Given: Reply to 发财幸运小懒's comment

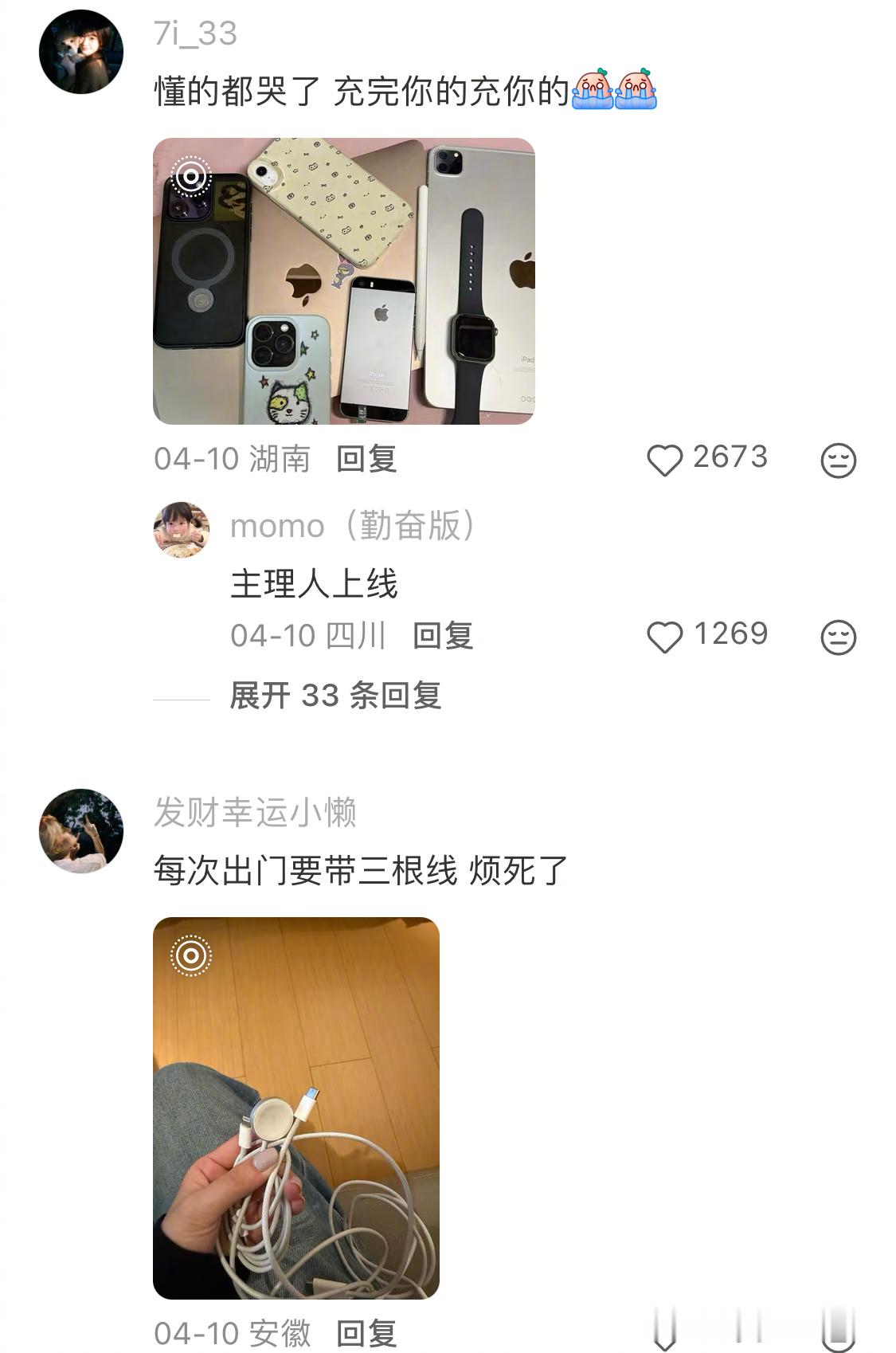Looking at the screenshot, I should [366, 1332].
